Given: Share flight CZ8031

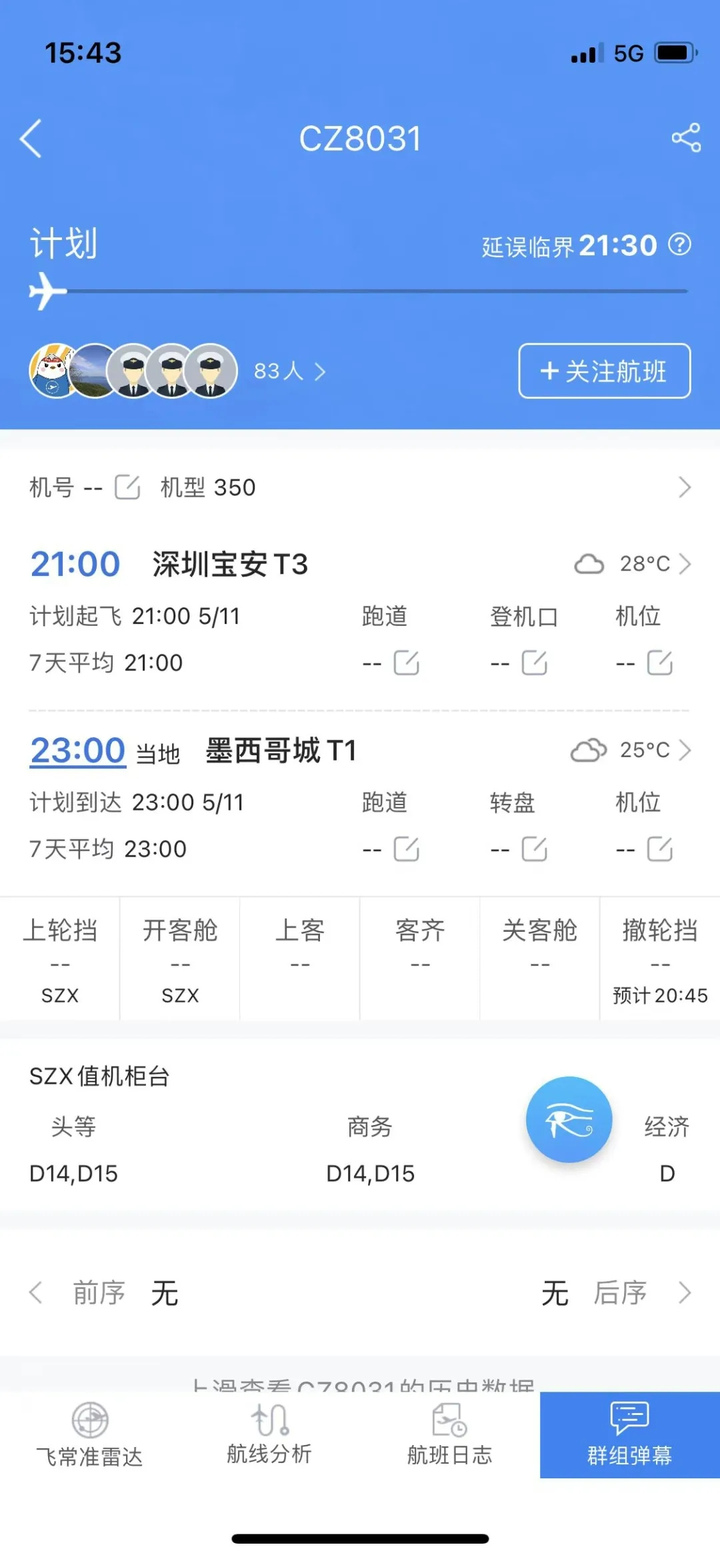Looking at the screenshot, I should pos(686,138).
